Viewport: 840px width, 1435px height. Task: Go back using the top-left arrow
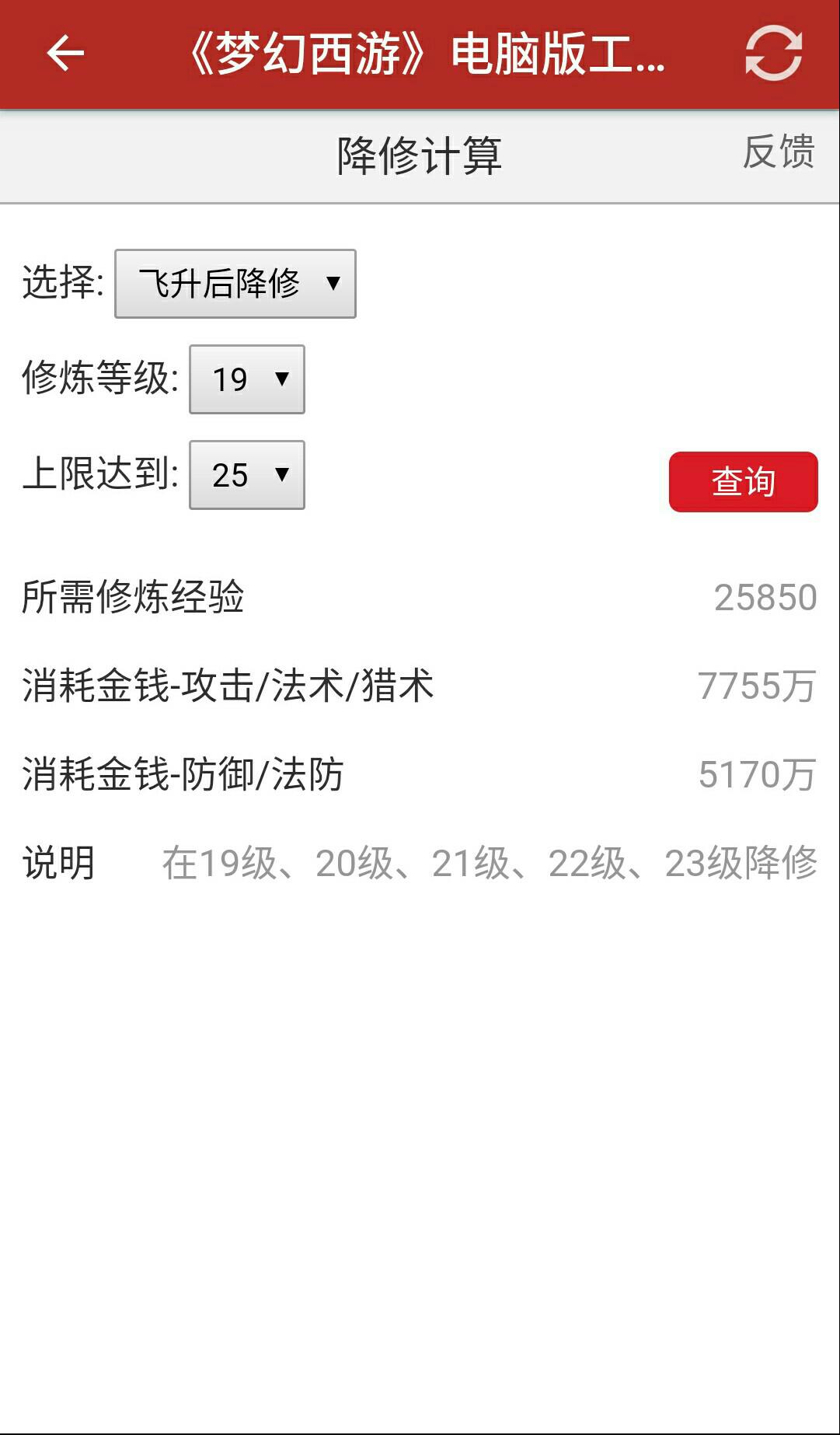(x=65, y=54)
